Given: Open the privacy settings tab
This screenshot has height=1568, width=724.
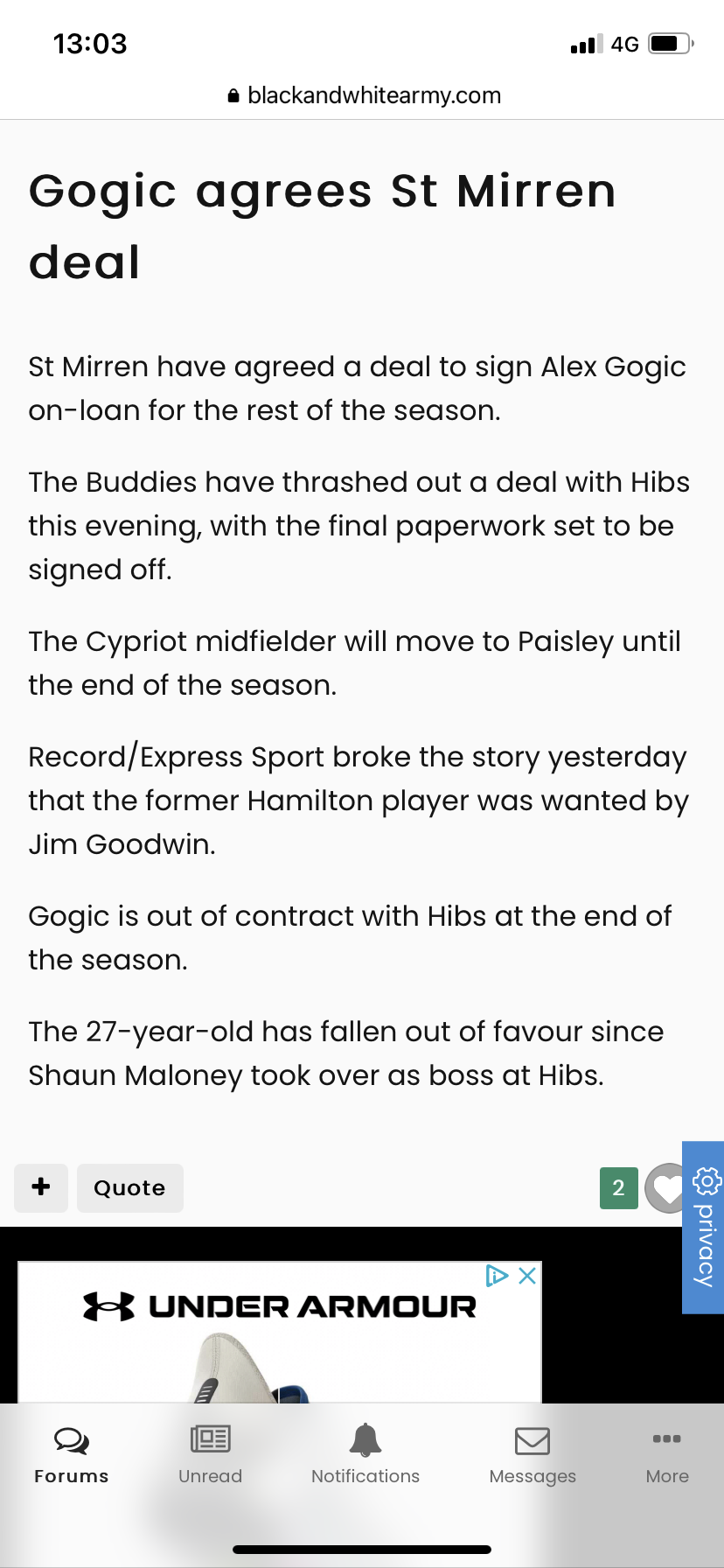Looking at the screenshot, I should coord(703,1227).
